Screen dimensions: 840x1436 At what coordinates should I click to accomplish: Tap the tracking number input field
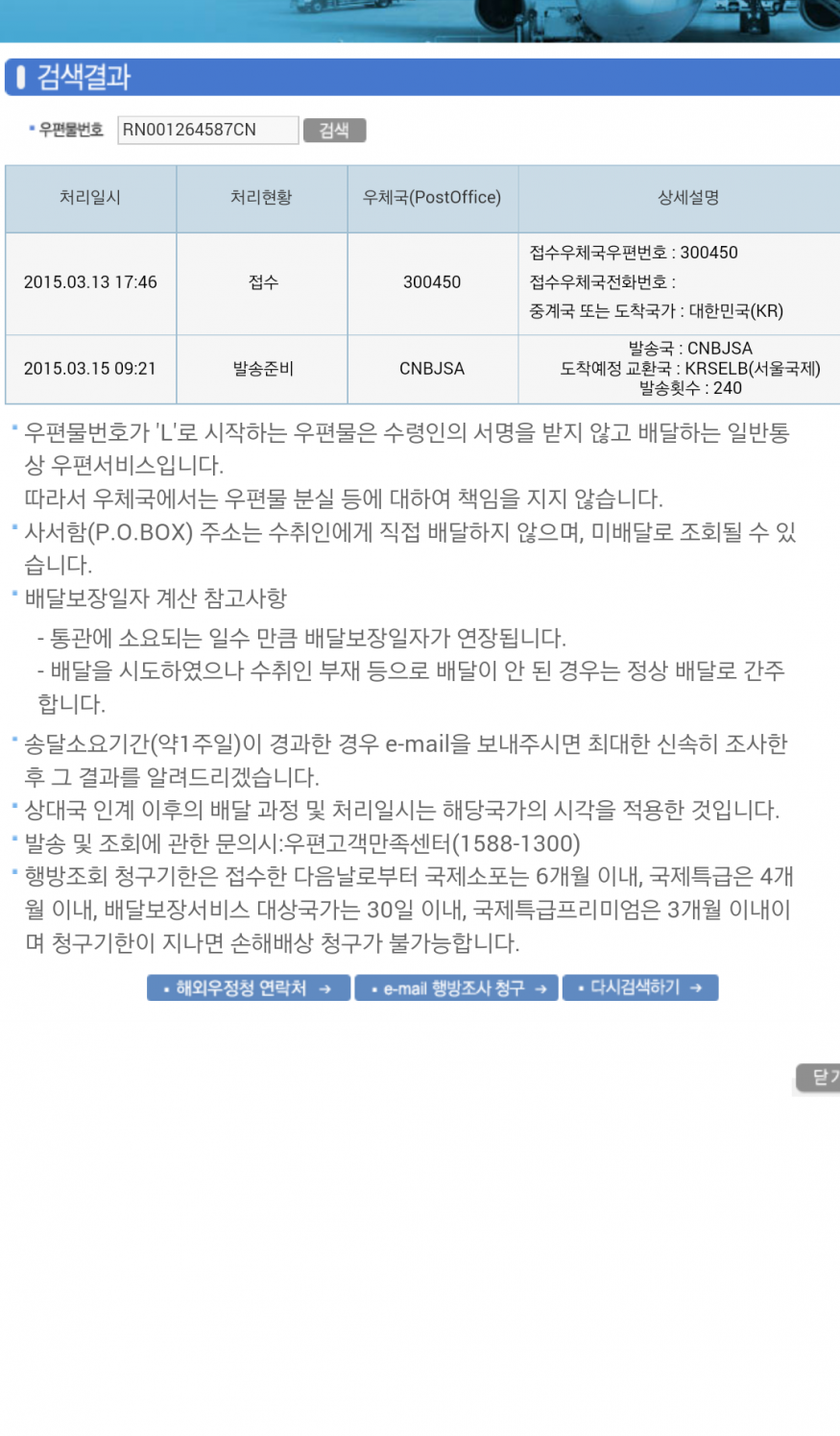[208, 130]
